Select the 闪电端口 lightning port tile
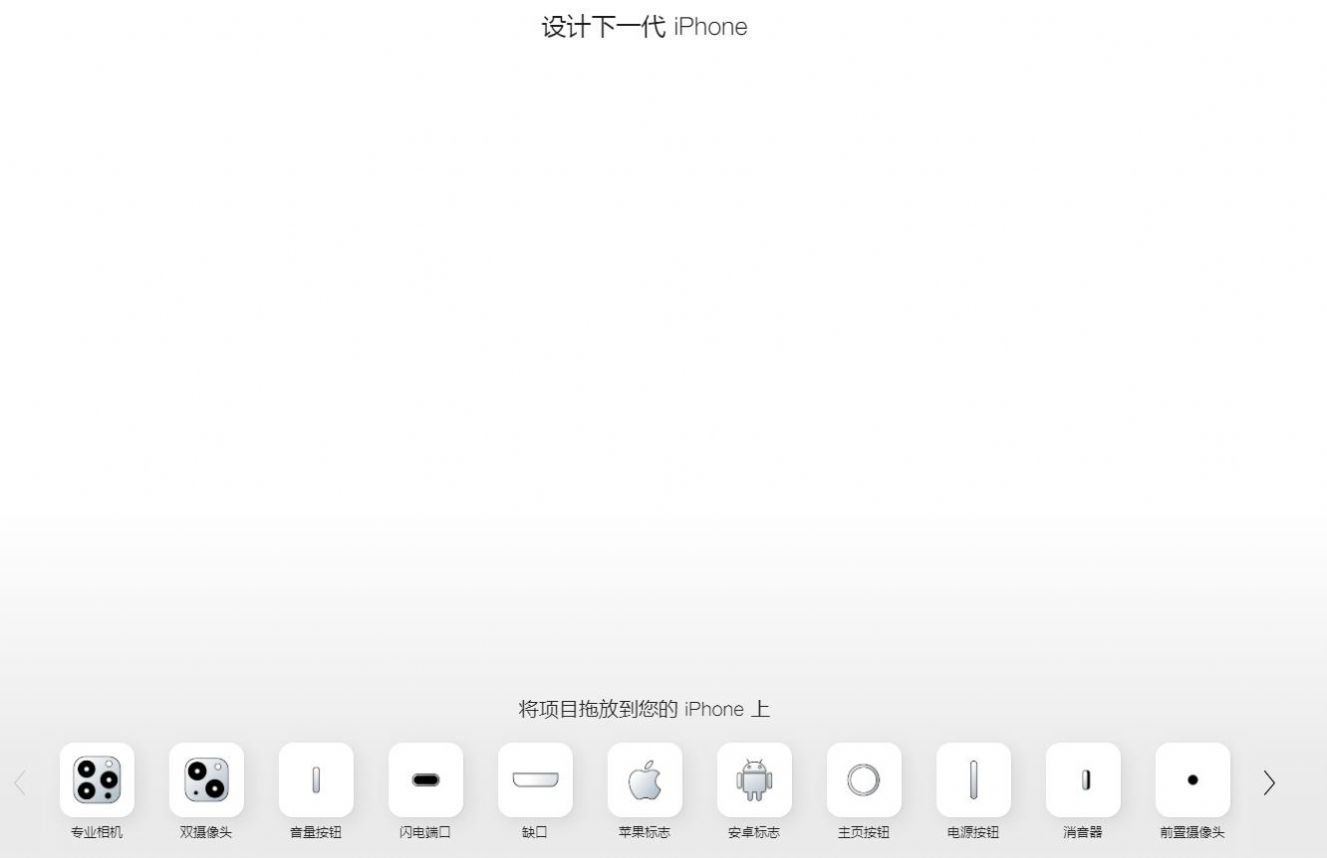Image resolution: width=1327 pixels, height=858 pixels. click(x=426, y=780)
